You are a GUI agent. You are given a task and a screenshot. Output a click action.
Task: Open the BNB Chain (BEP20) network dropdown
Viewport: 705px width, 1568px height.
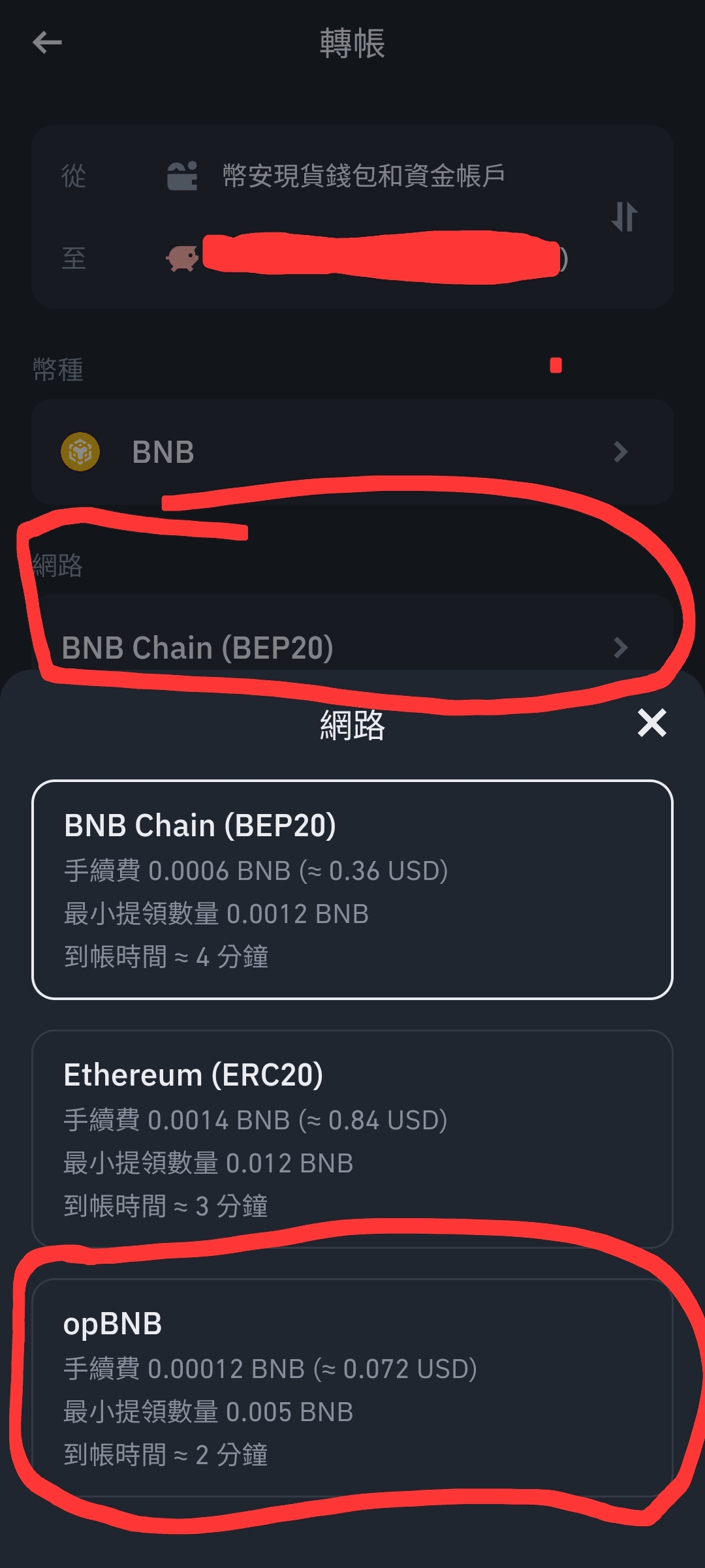click(352, 646)
